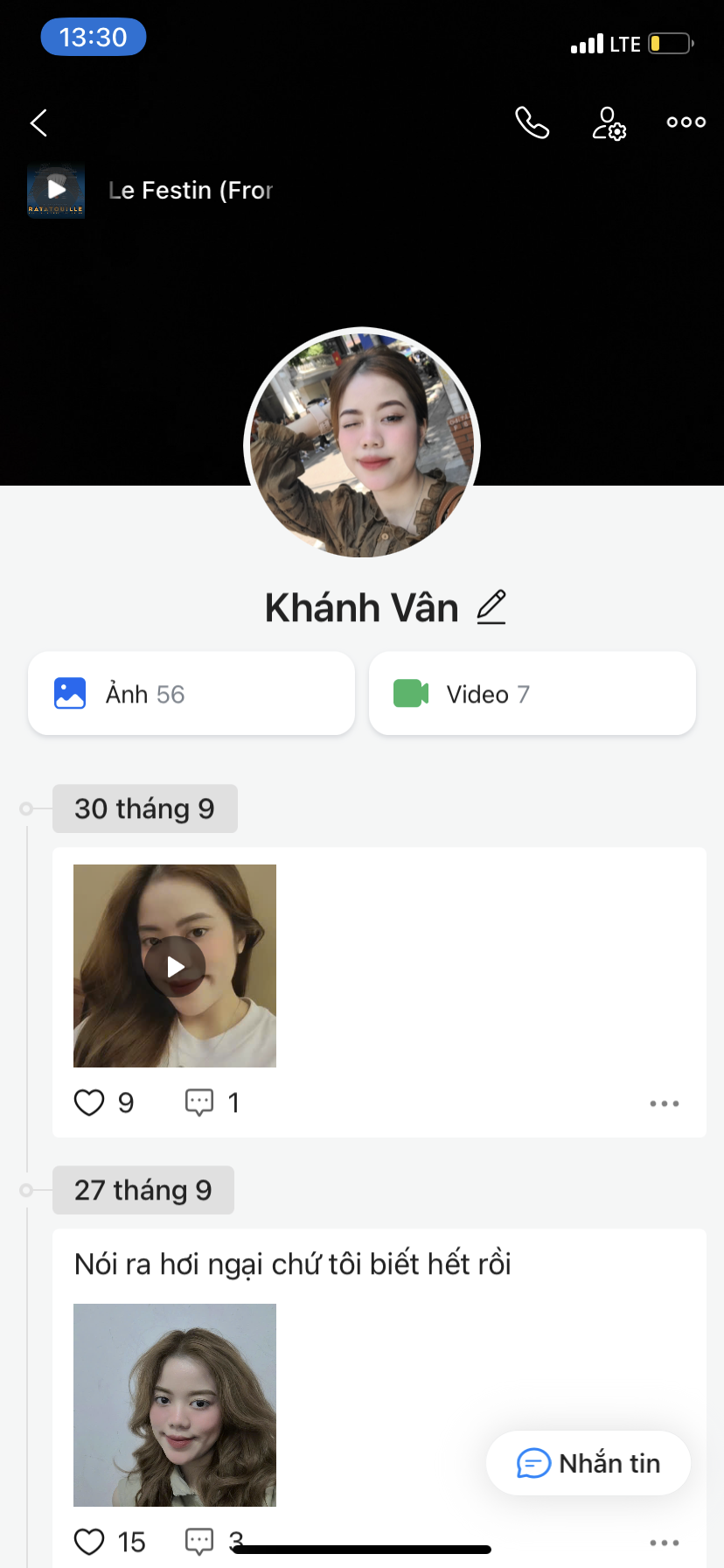724x1568 pixels.
Task: Open friend settings icon
Action: click(x=609, y=123)
